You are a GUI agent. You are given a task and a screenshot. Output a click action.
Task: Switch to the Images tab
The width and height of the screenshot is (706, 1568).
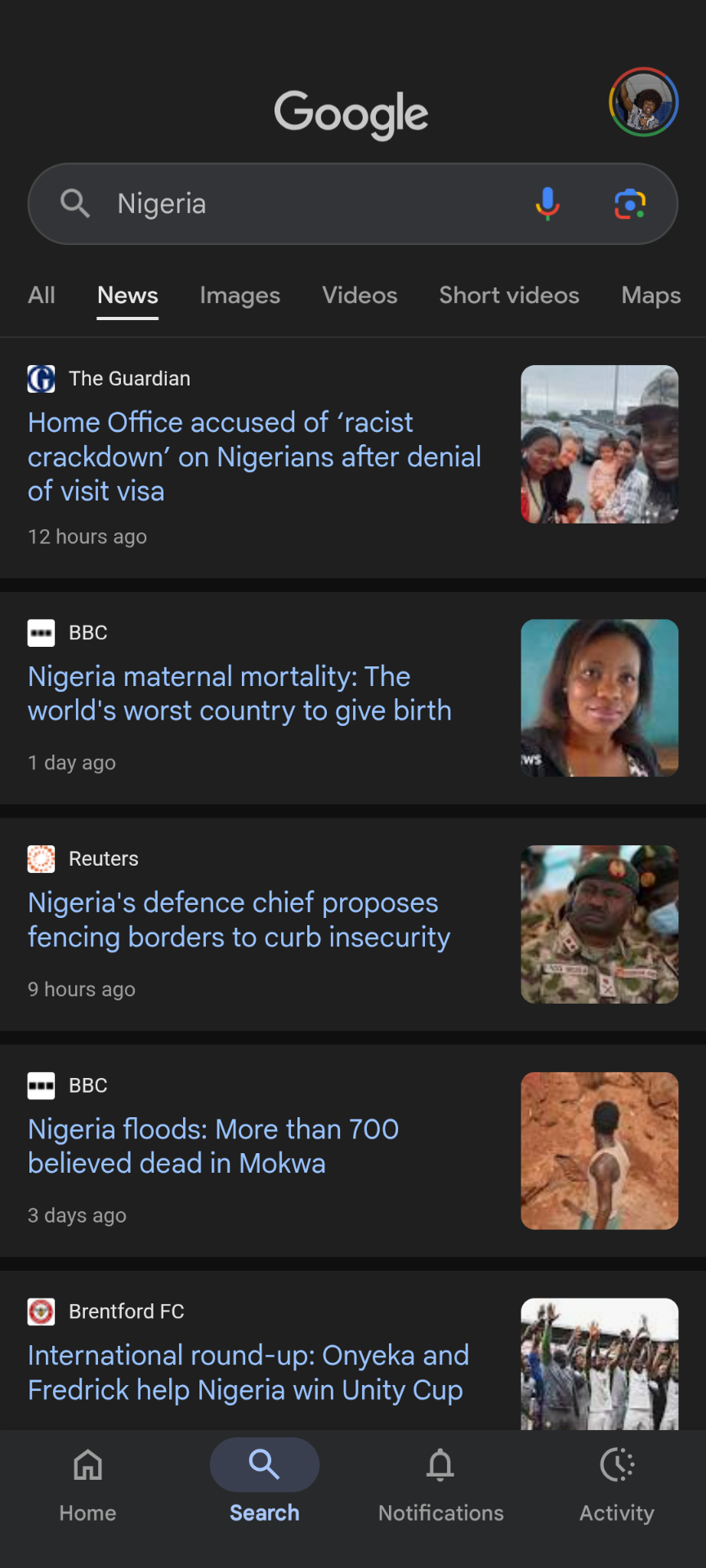[x=240, y=296]
